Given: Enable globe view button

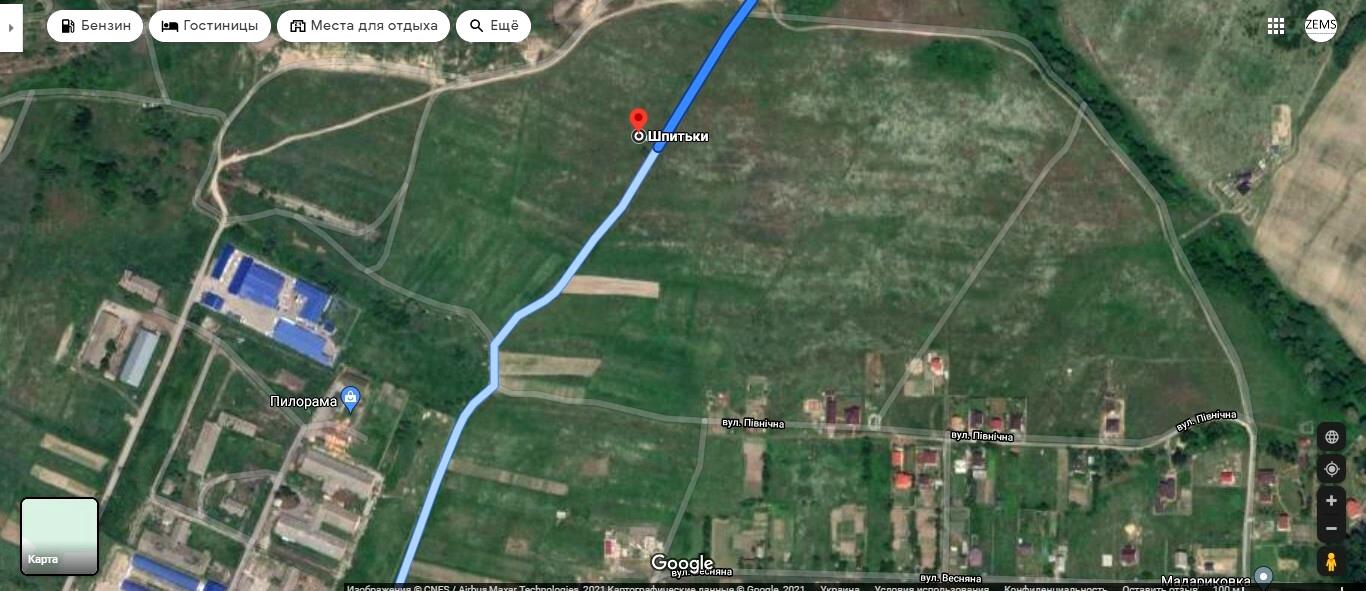Looking at the screenshot, I should (1331, 437).
